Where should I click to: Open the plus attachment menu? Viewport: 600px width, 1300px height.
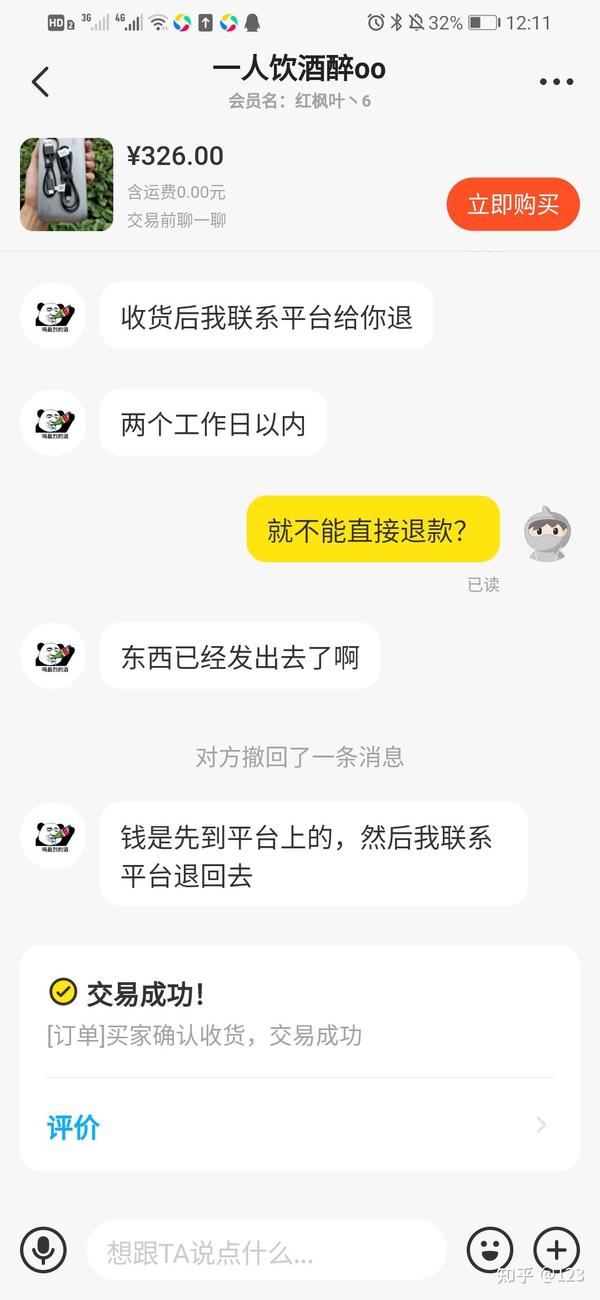pos(556,1250)
